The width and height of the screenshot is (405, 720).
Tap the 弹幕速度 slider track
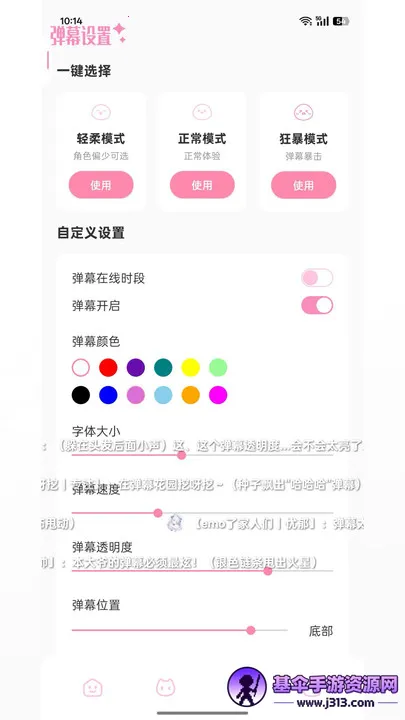pos(202,512)
